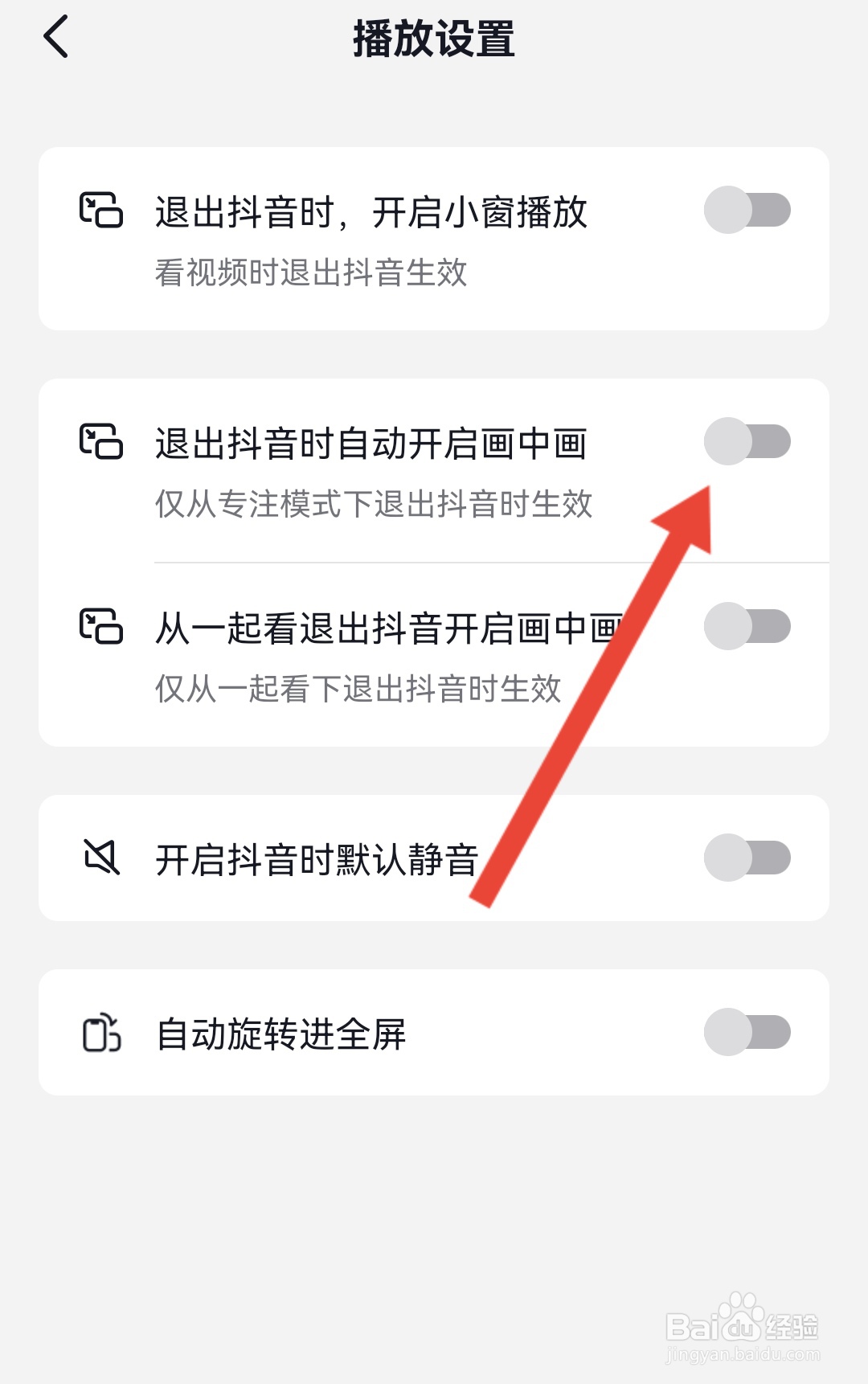Select the 仅从一起看下退出抖音时生效 subtitle

pos(357,687)
